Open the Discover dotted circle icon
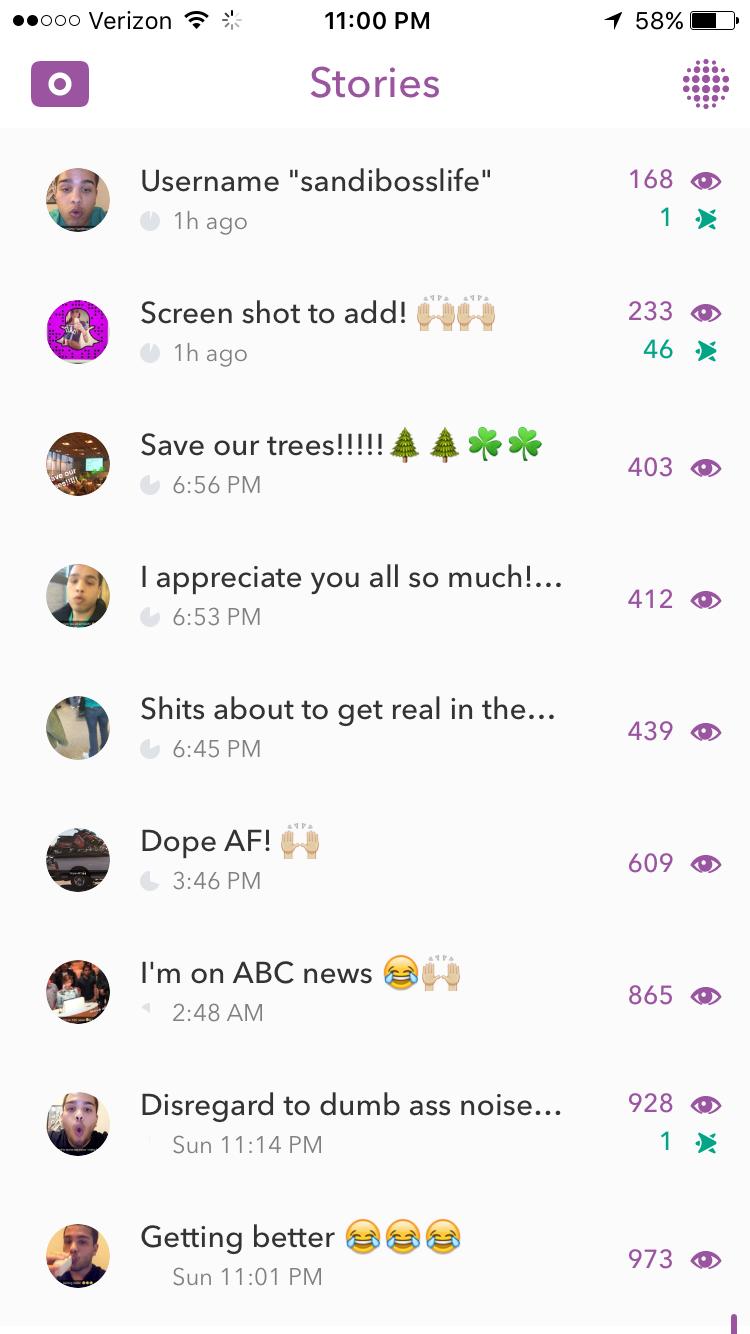The height and width of the screenshot is (1334, 750). click(706, 84)
